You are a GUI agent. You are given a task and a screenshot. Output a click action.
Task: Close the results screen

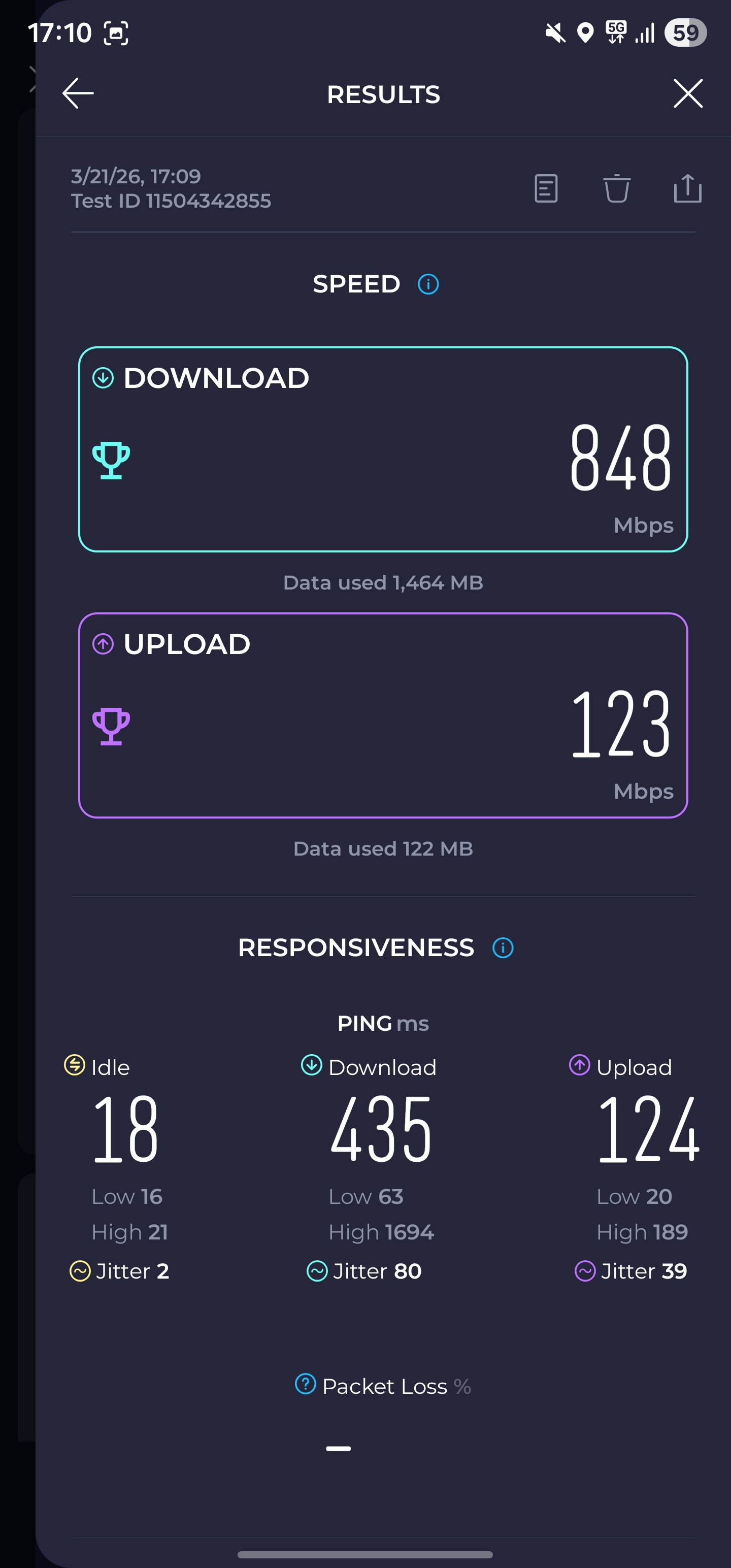(x=688, y=94)
